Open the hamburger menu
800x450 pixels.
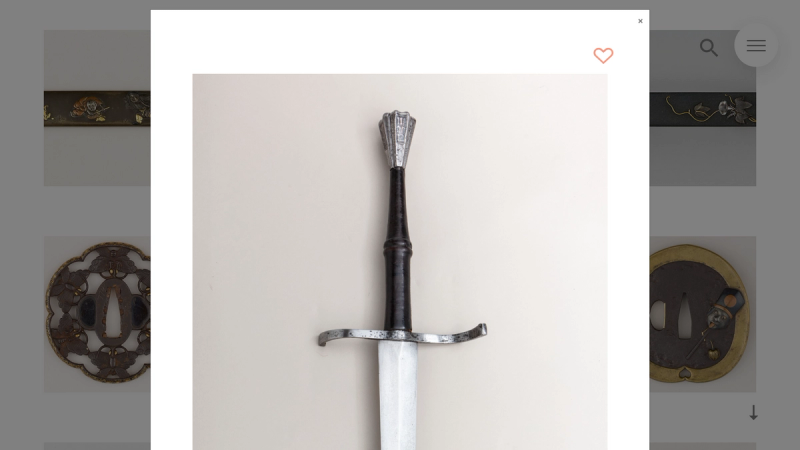[x=756, y=45]
